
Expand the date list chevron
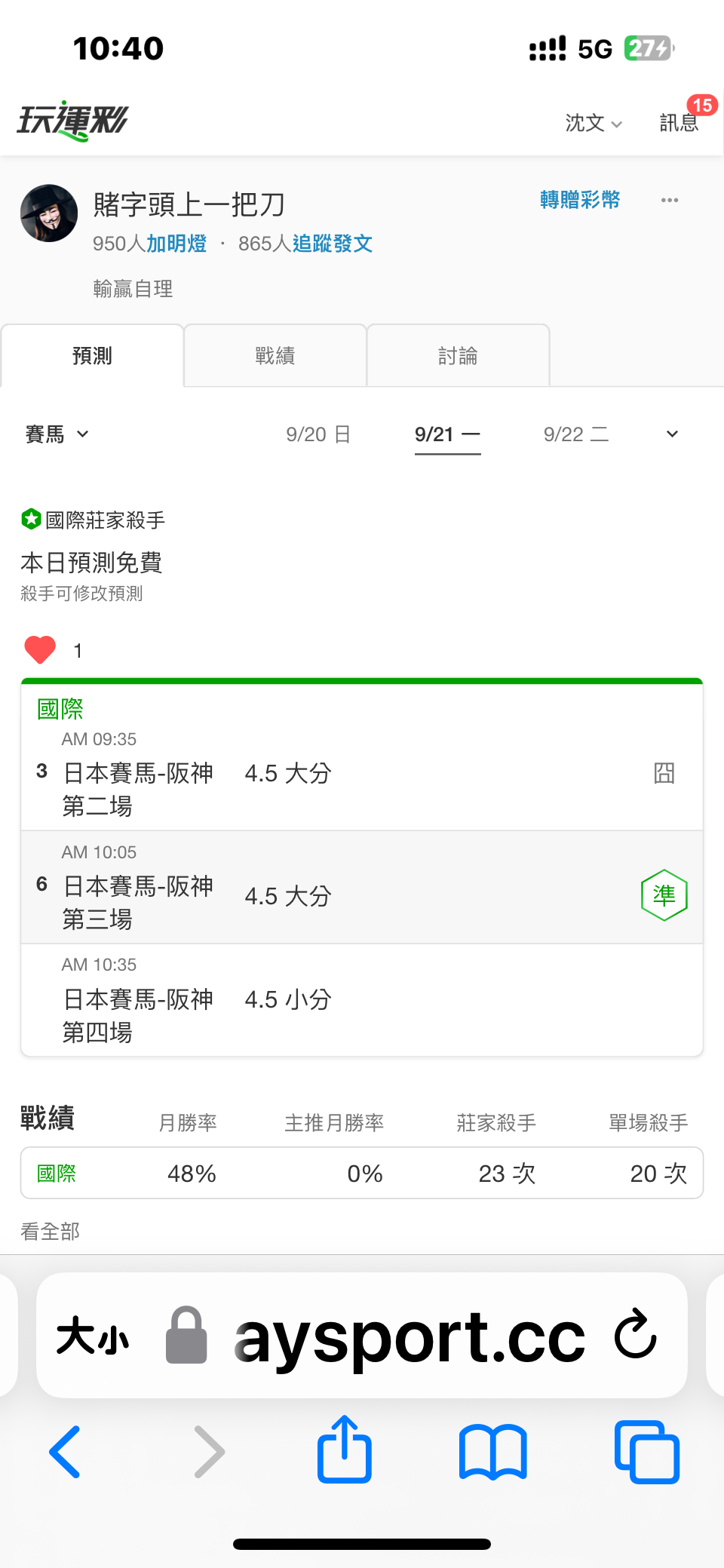coord(672,434)
